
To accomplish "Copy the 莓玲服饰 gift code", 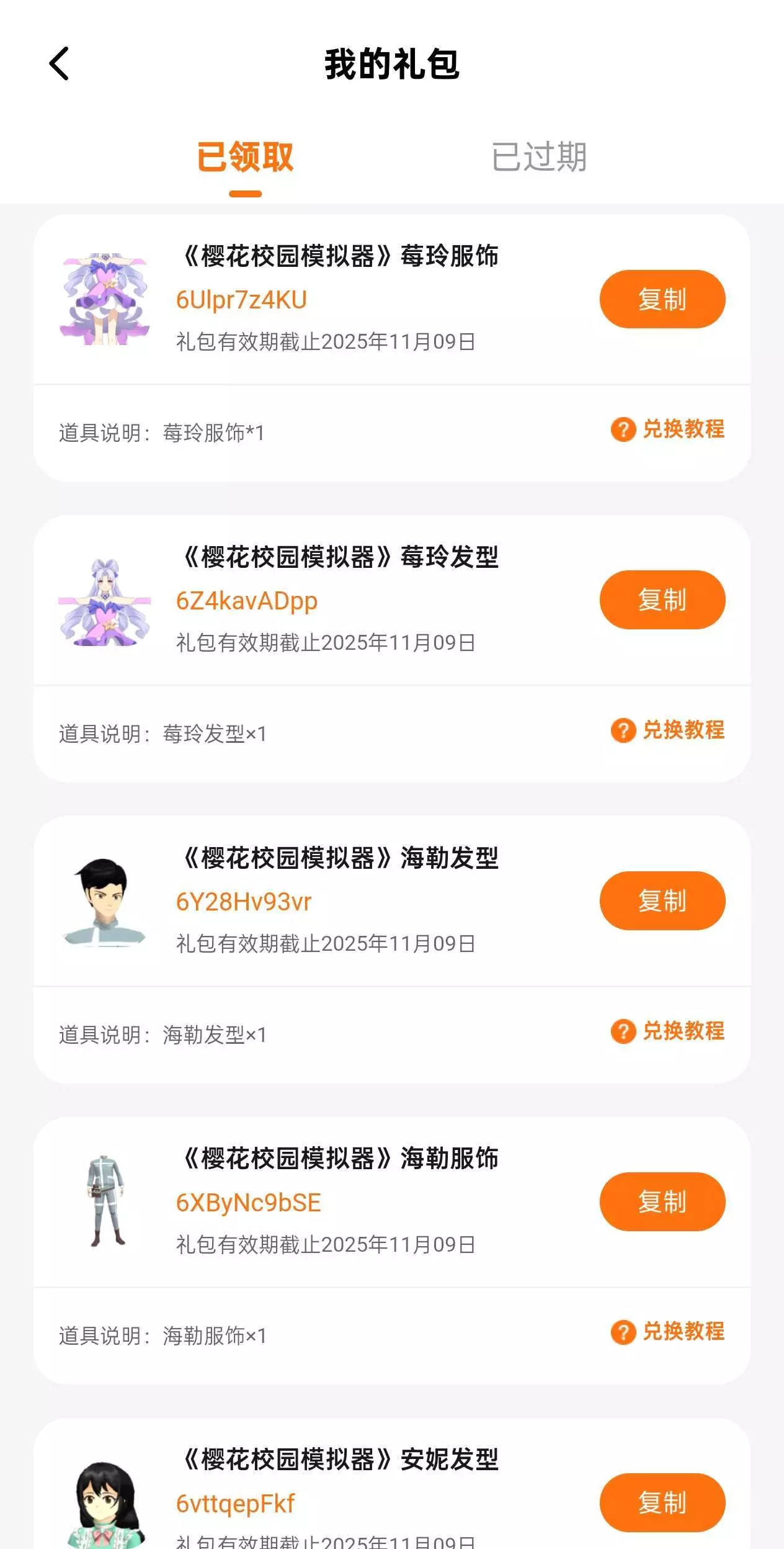I will (x=662, y=299).
